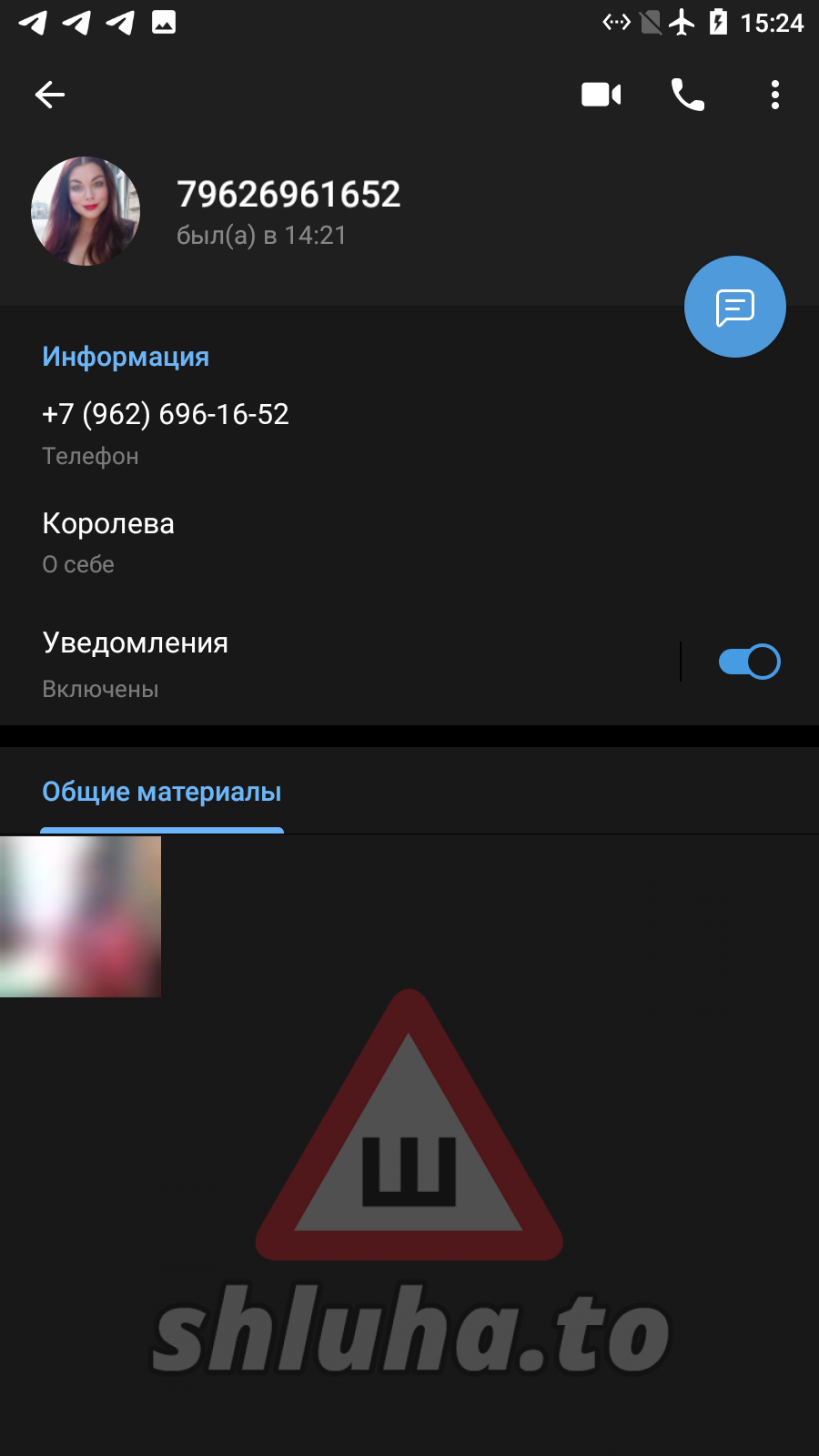The image size is (819, 1456).
Task: Start a video call
Action: click(601, 95)
